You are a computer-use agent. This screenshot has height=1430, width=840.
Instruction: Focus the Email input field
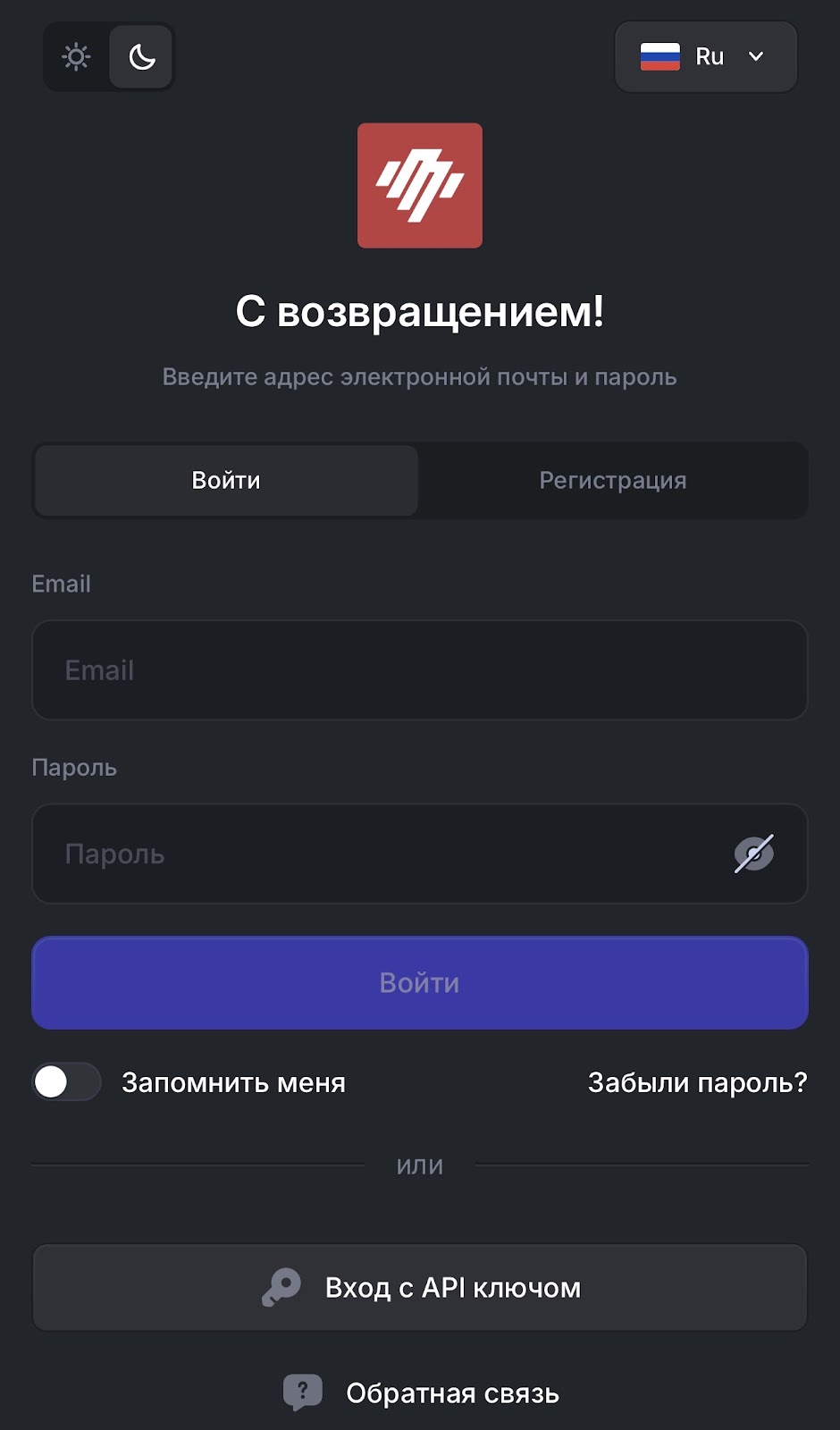pyautogui.click(x=420, y=670)
